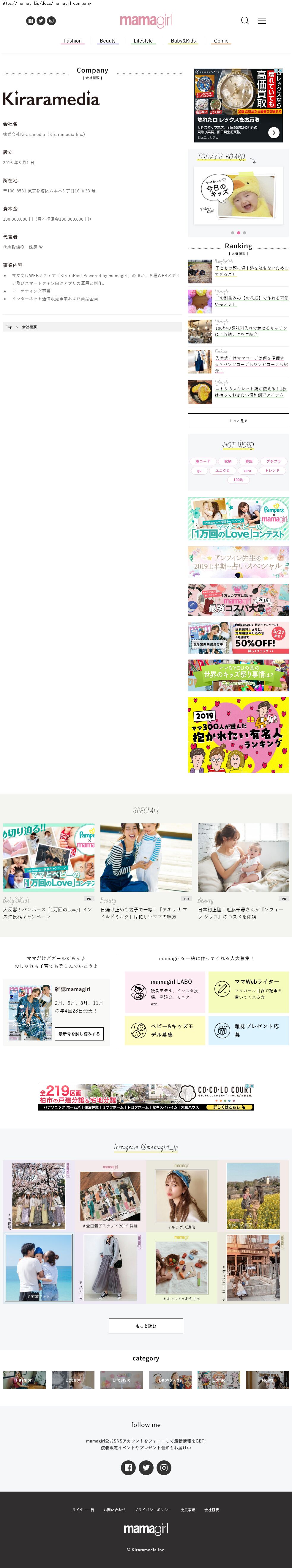Switch to the Beauty tab
The height and width of the screenshot is (1568, 292).
(108, 41)
